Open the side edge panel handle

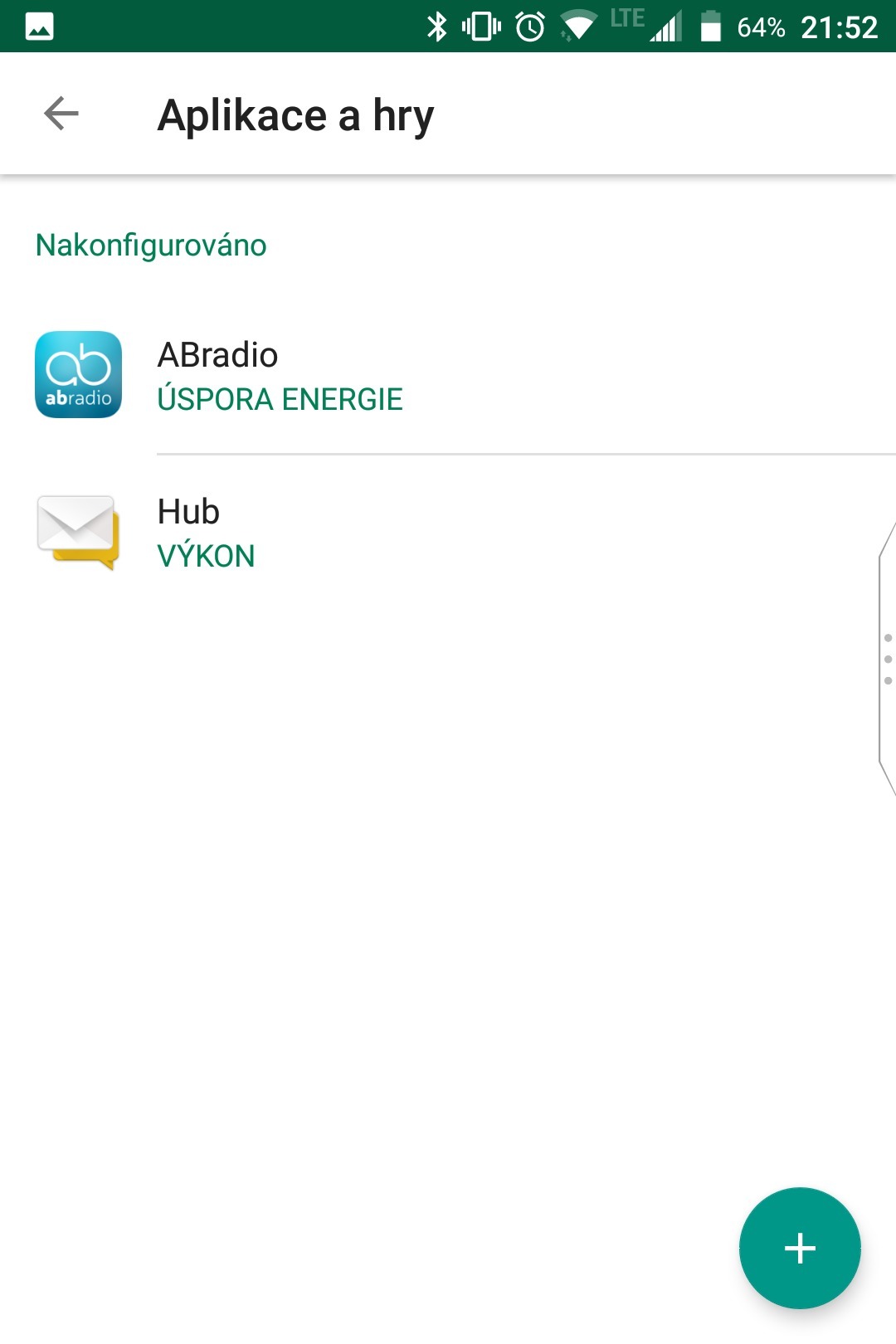pos(887,660)
